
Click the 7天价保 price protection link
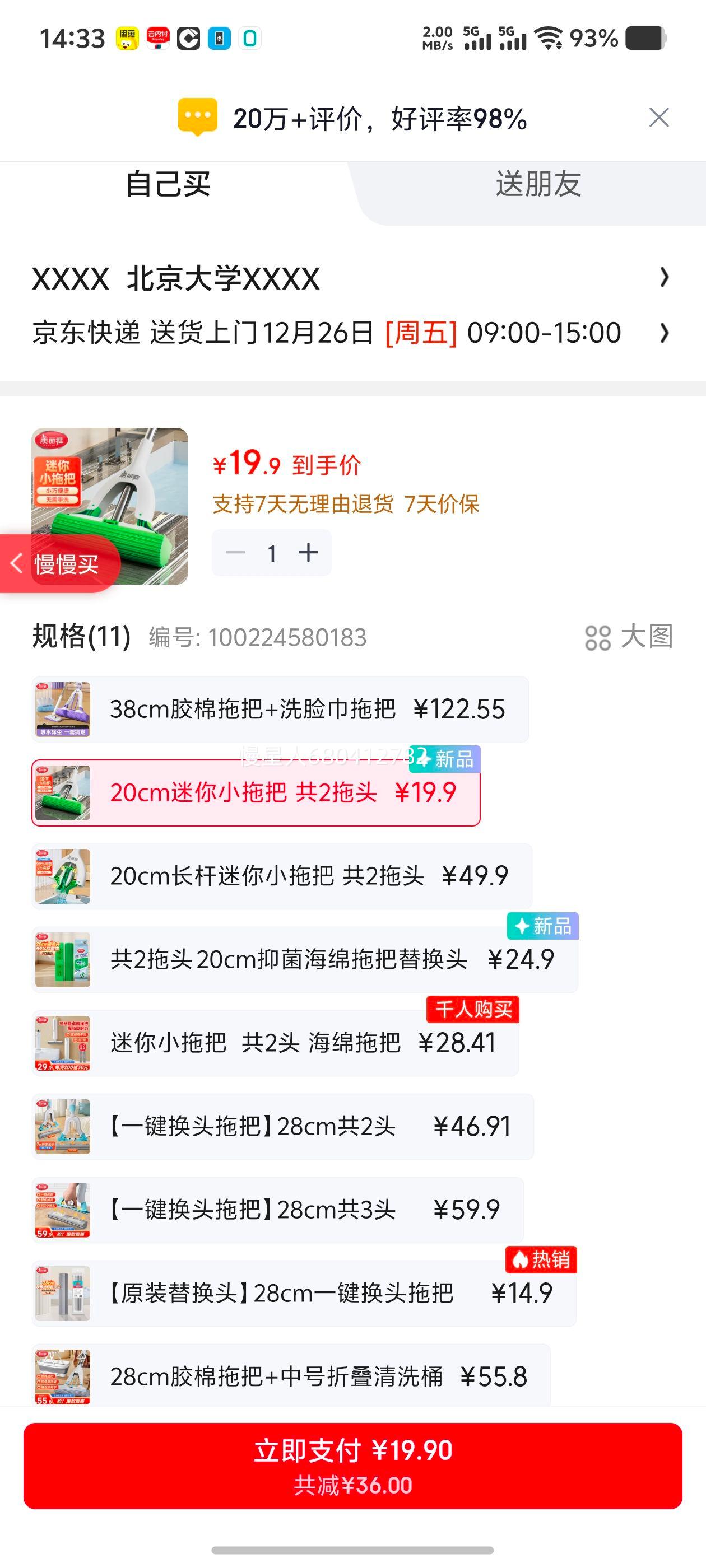click(x=443, y=505)
